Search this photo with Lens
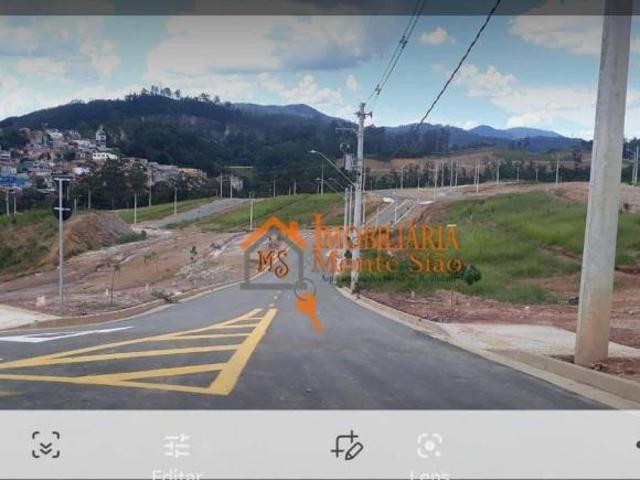 pos(429,446)
